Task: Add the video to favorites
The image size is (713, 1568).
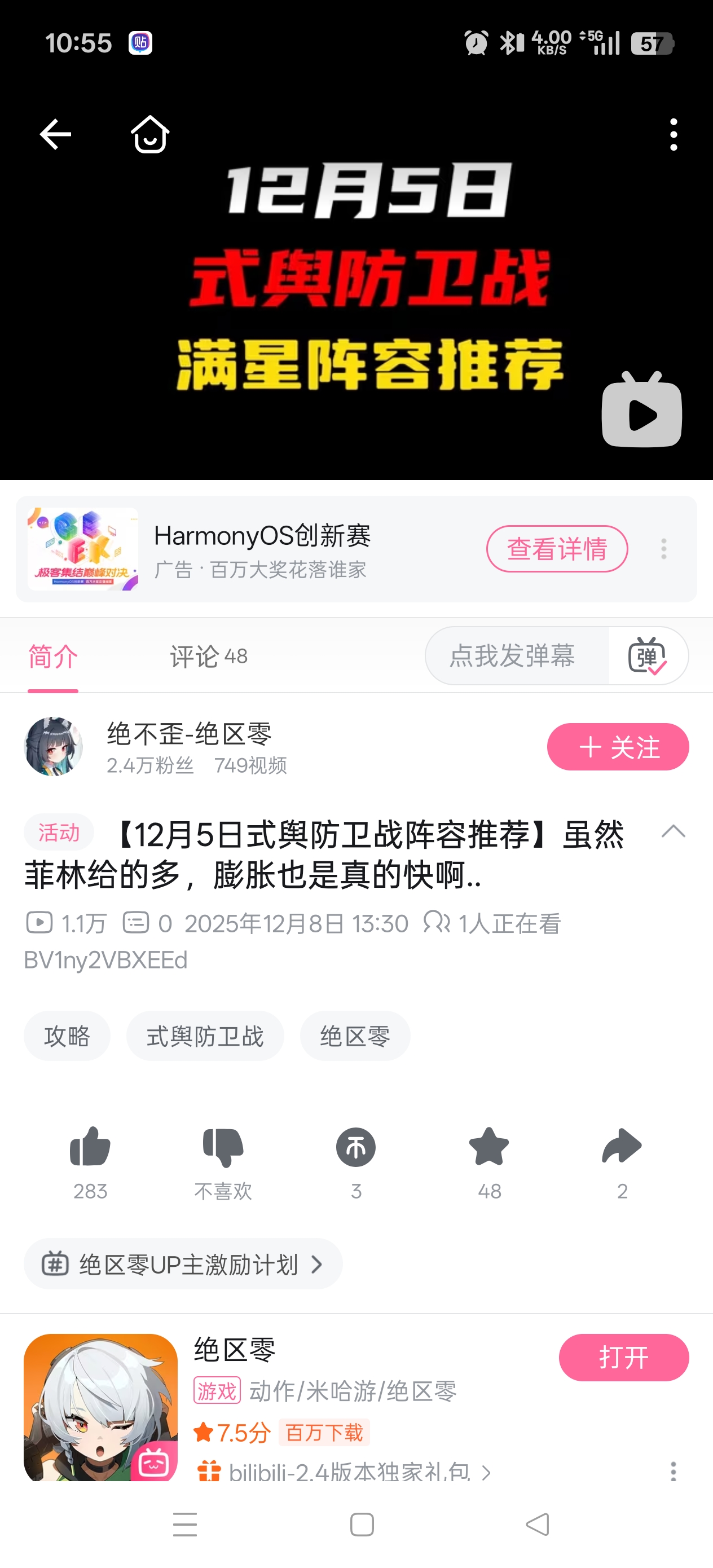Action: coord(489,1147)
